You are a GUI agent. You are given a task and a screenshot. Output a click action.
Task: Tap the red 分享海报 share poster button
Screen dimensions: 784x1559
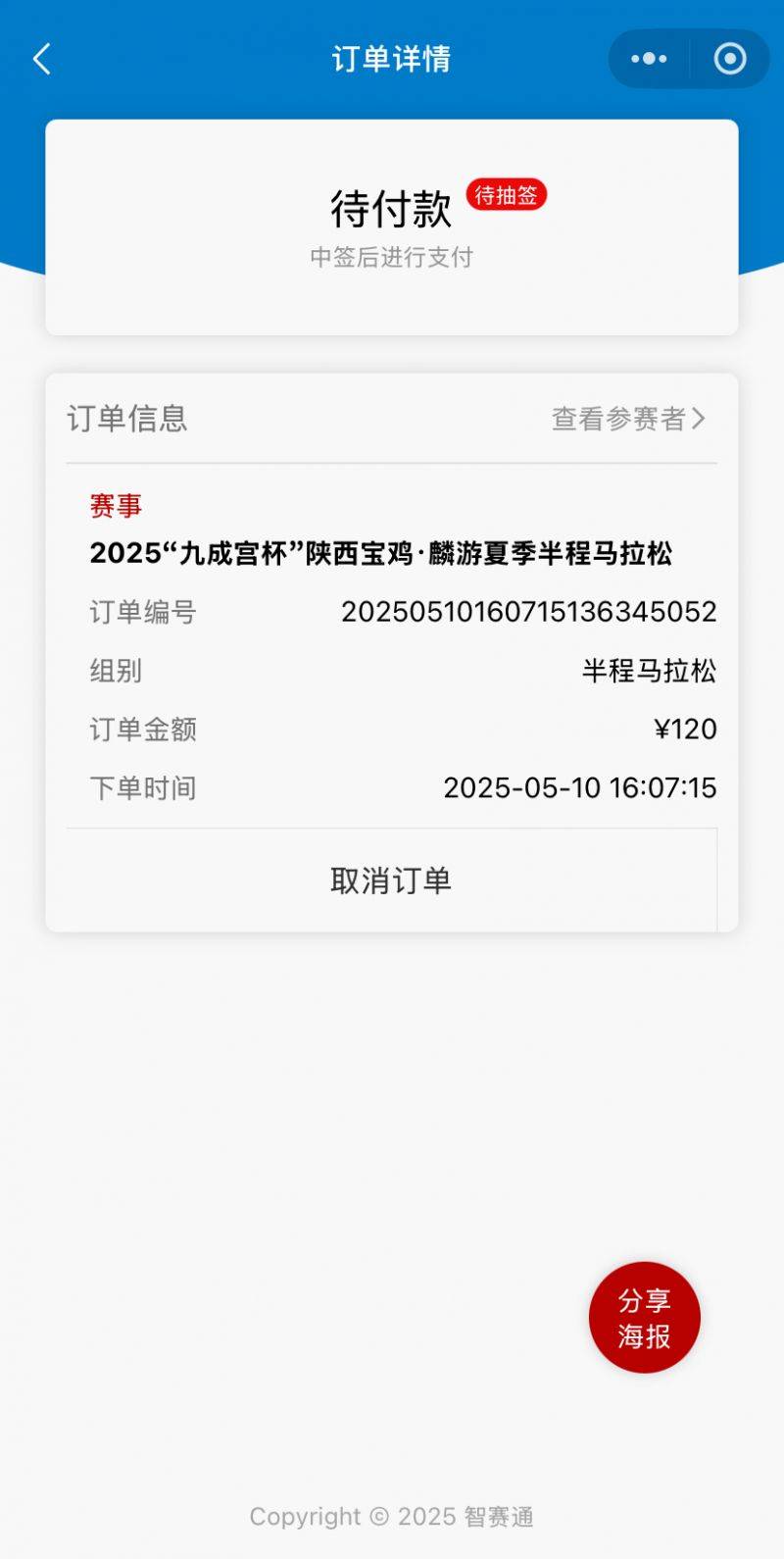[644, 1318]
